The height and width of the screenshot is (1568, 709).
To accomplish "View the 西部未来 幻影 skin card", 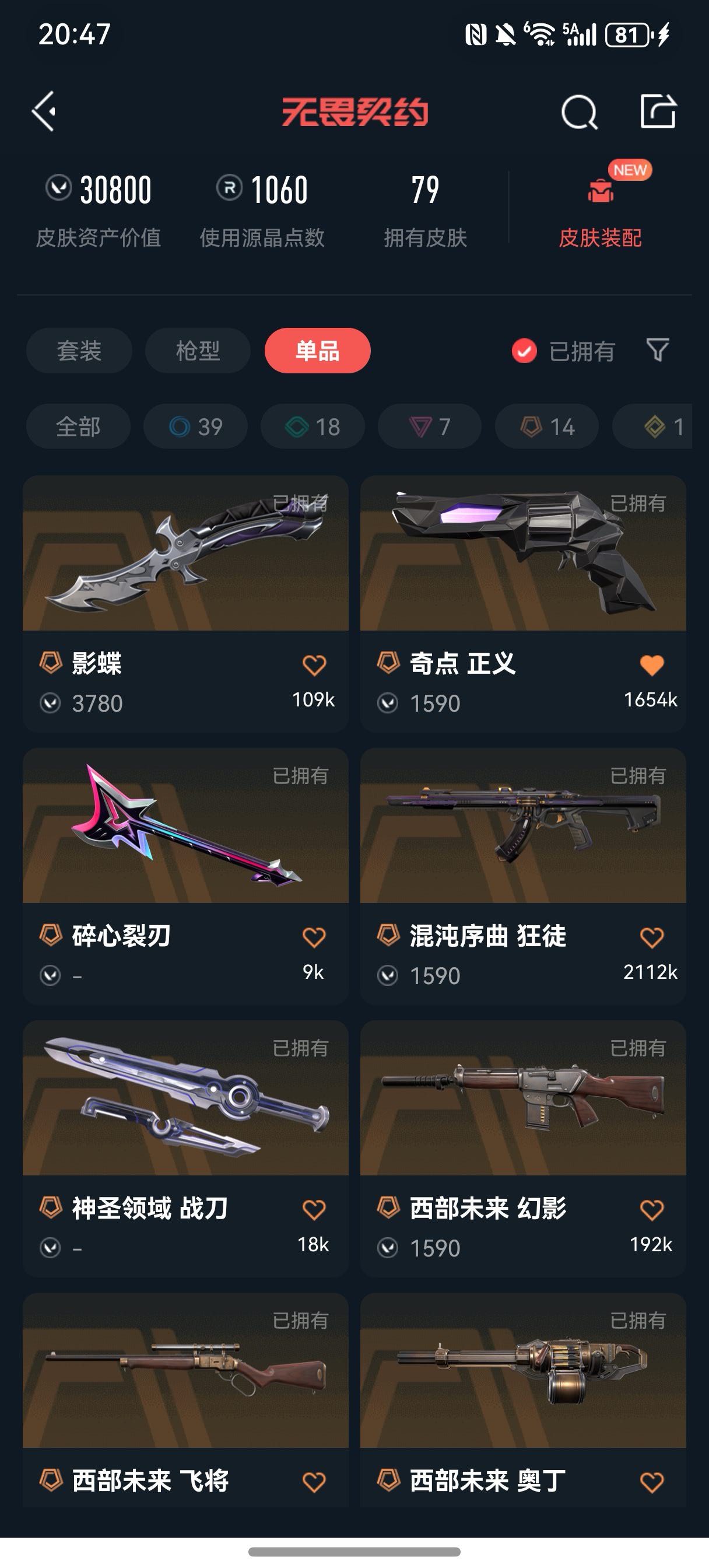I will pyautogui.click(x=523, y=1098).
